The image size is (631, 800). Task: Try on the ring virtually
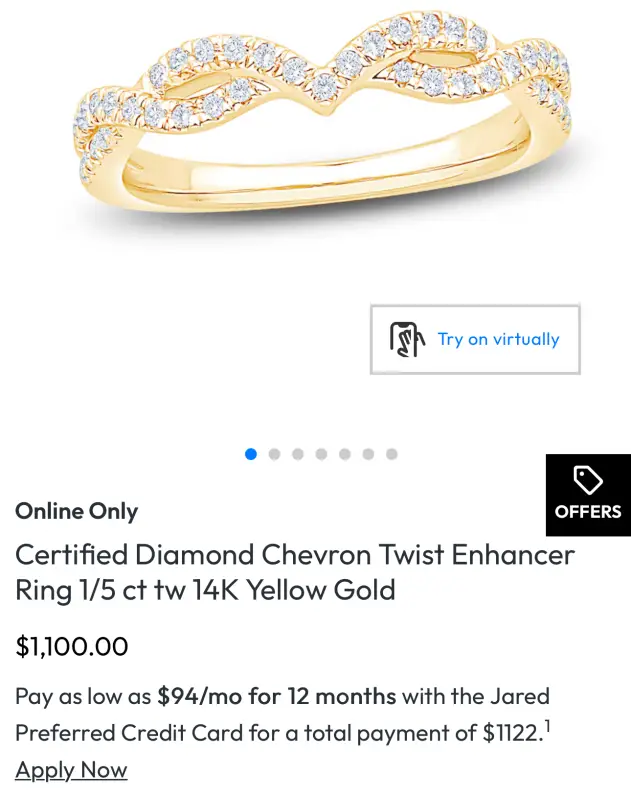[x=475, y=340]
